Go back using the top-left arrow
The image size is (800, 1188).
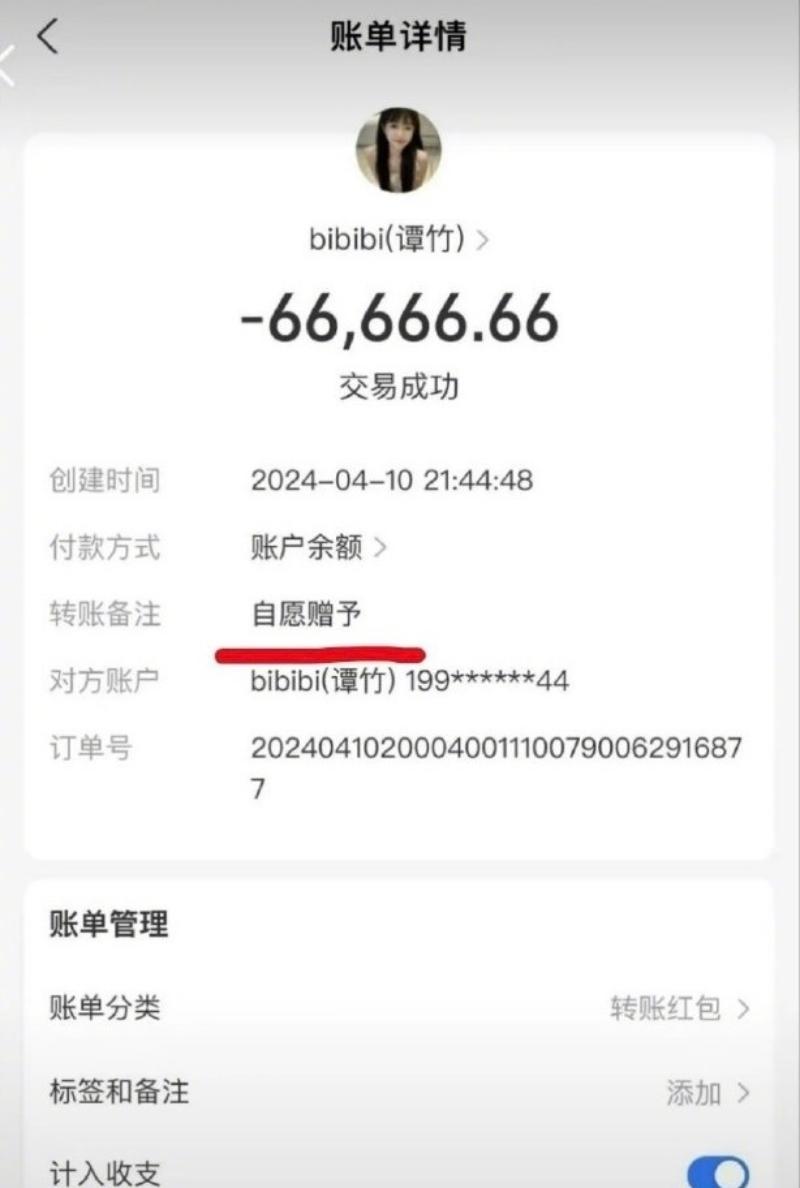click(47, 37)
